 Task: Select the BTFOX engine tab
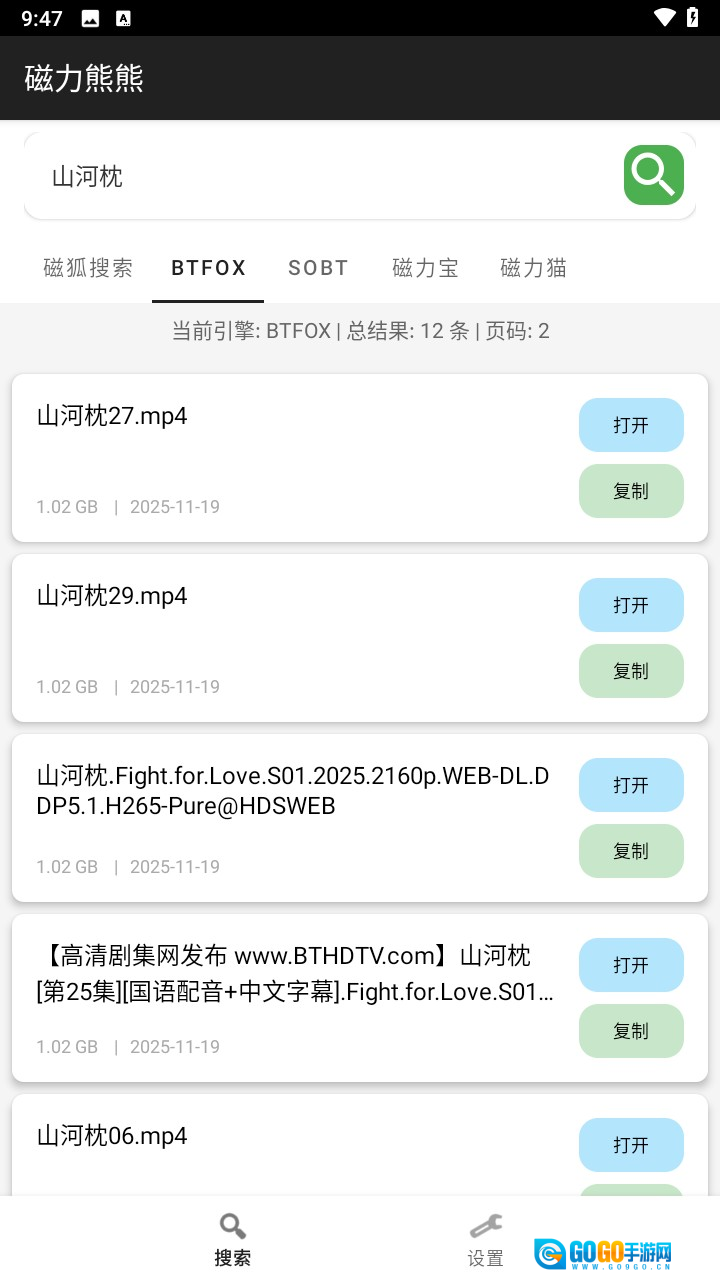click(208, 268)
